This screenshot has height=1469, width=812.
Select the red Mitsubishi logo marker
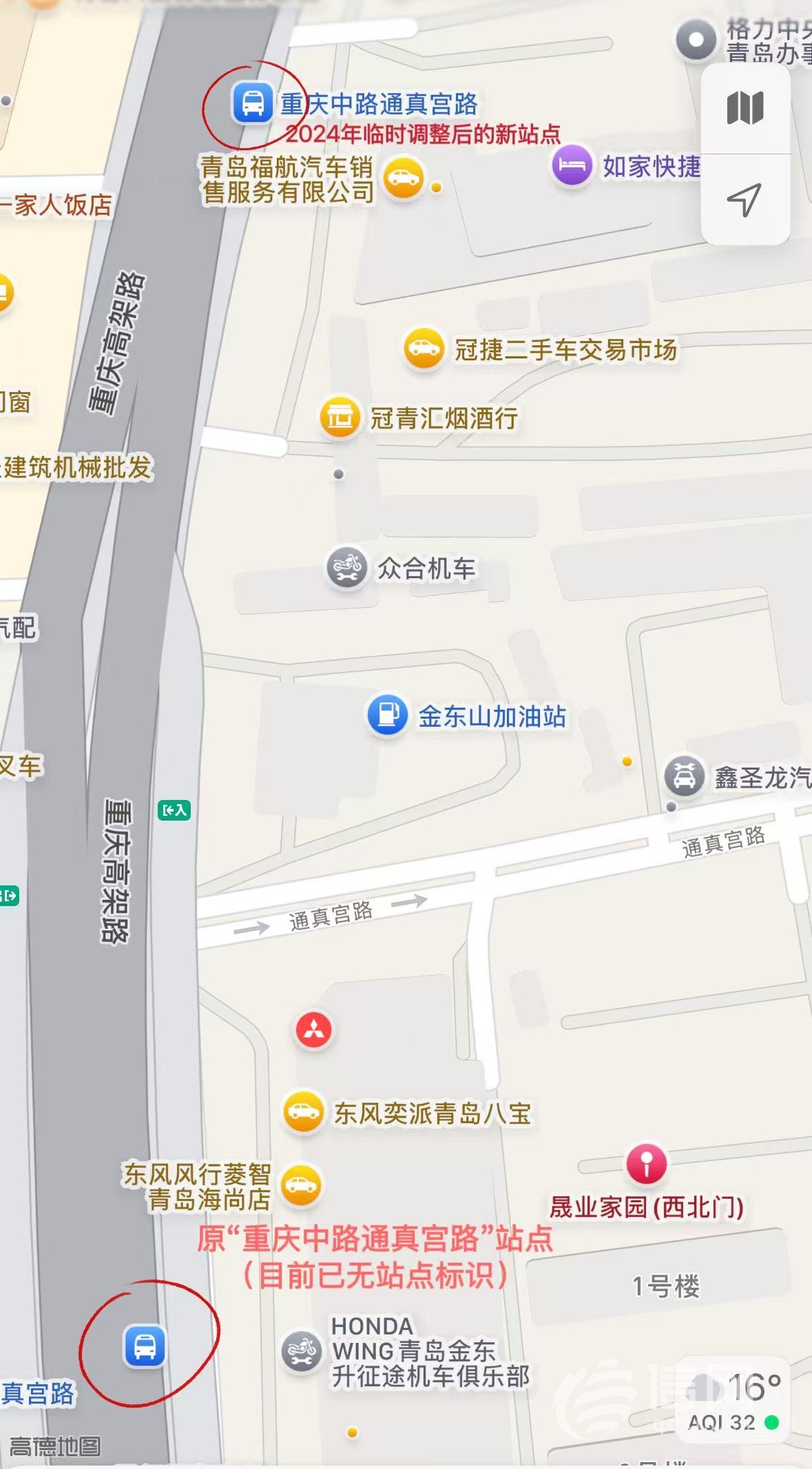pyautogui.click(x=314, y=1029)
